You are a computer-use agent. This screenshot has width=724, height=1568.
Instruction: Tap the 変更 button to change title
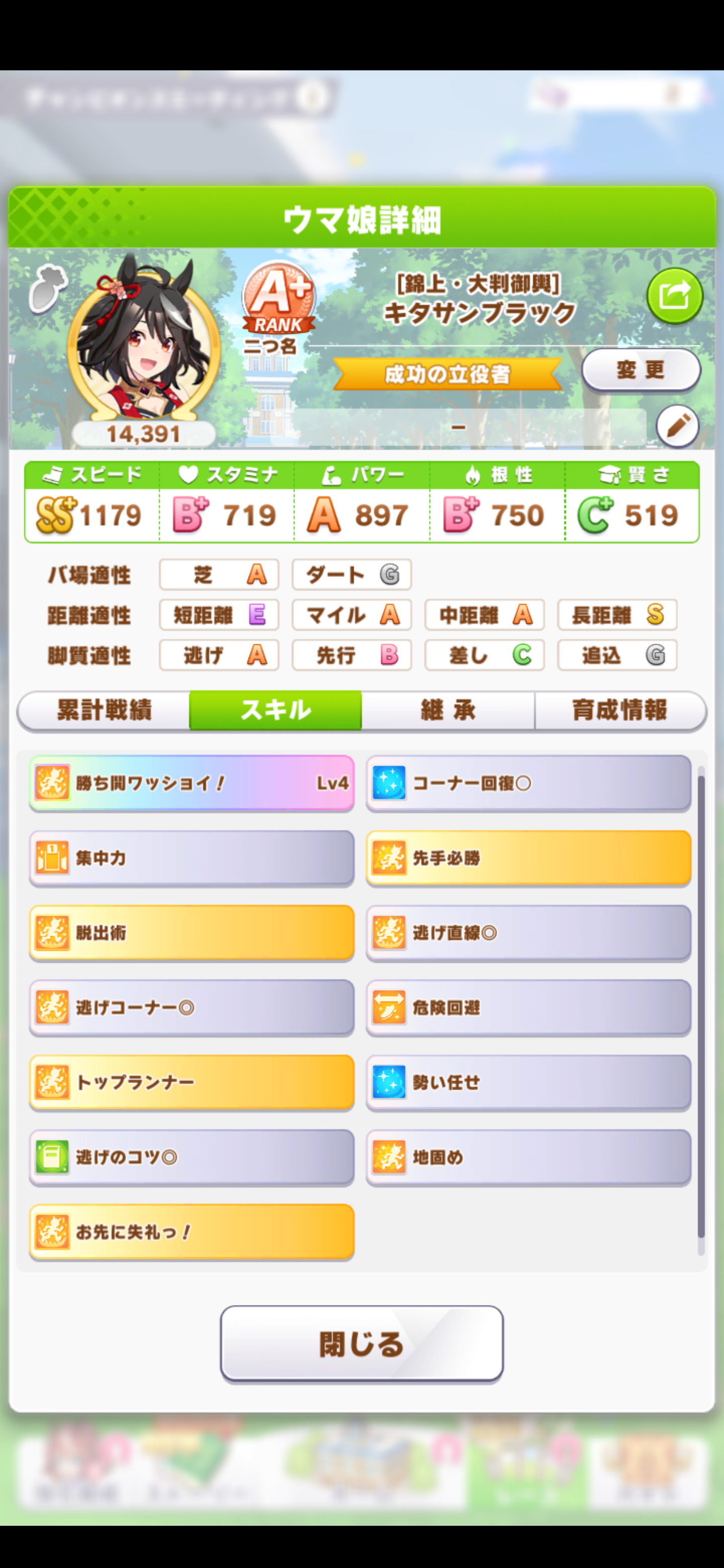[x=641, y=369]
